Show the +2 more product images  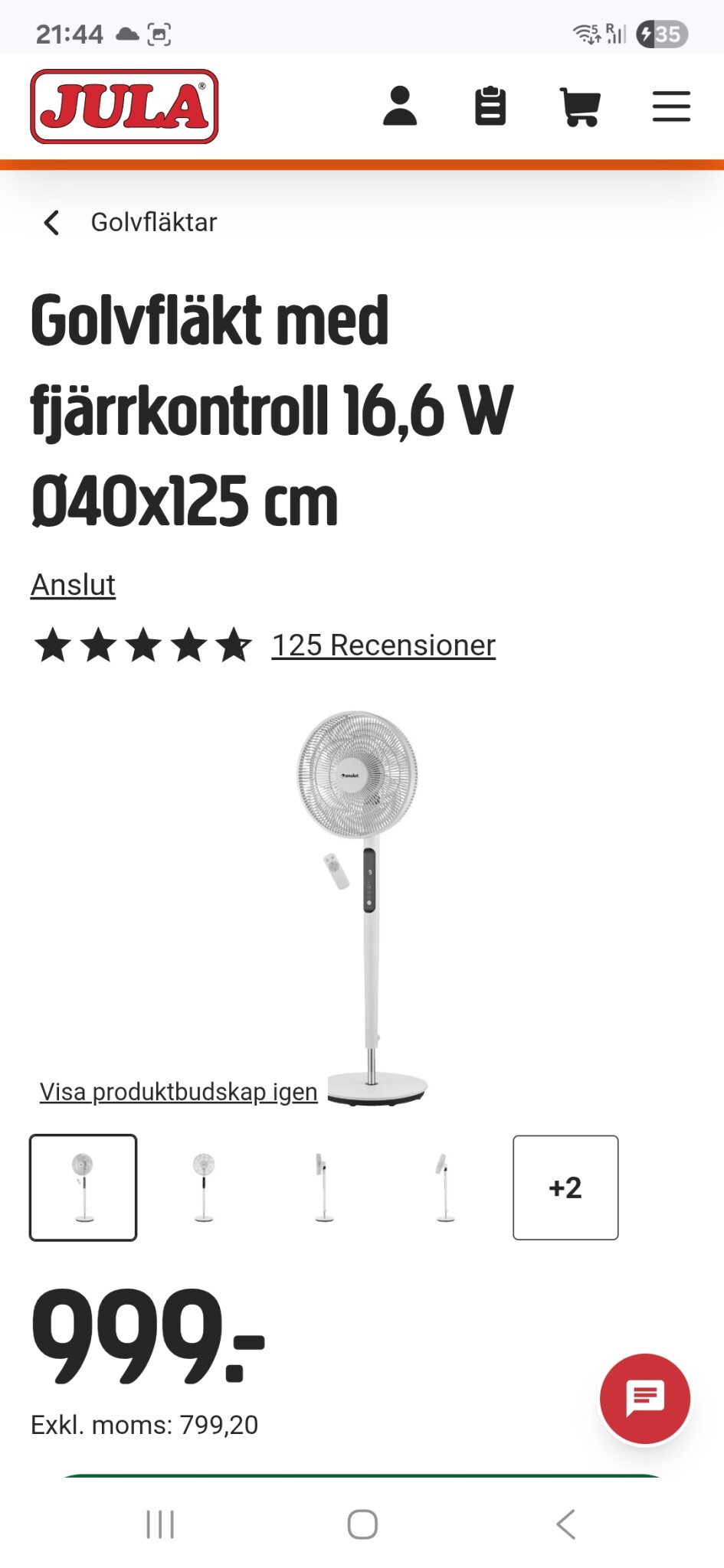click(x=565, y=1187)
